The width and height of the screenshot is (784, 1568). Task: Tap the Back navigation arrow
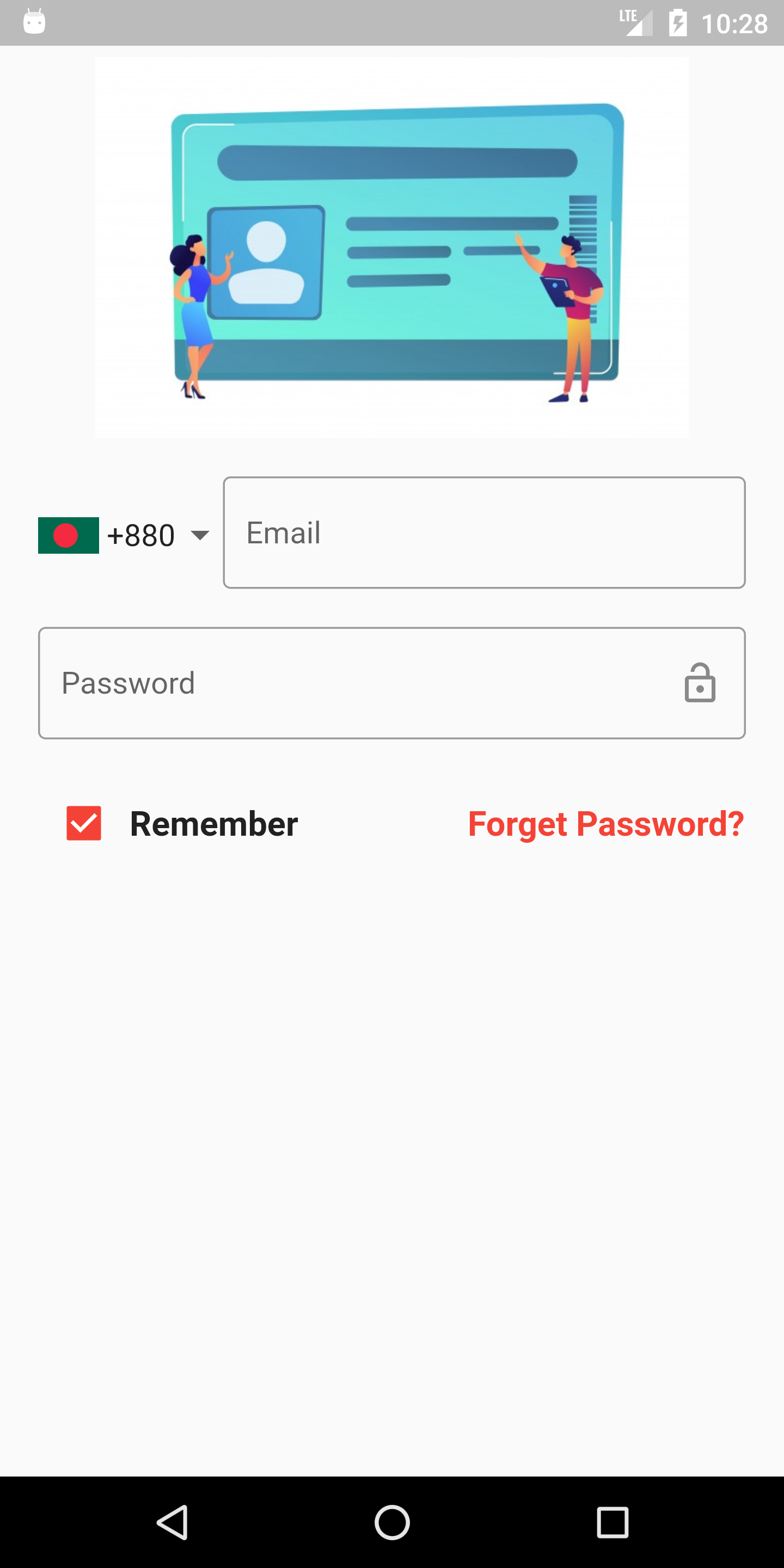click(172, 1523)
